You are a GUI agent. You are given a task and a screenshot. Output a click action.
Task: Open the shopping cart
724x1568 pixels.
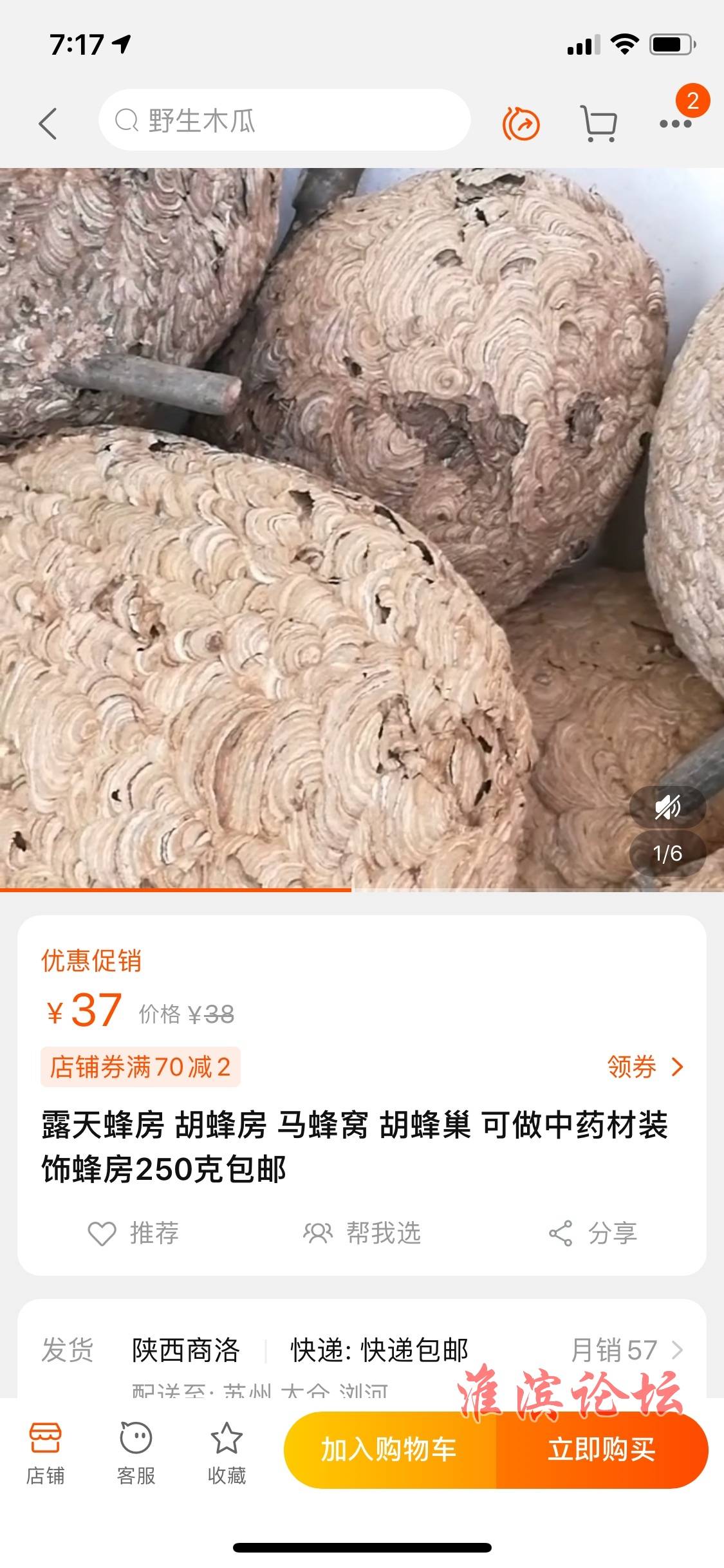[x=599, y=123]
